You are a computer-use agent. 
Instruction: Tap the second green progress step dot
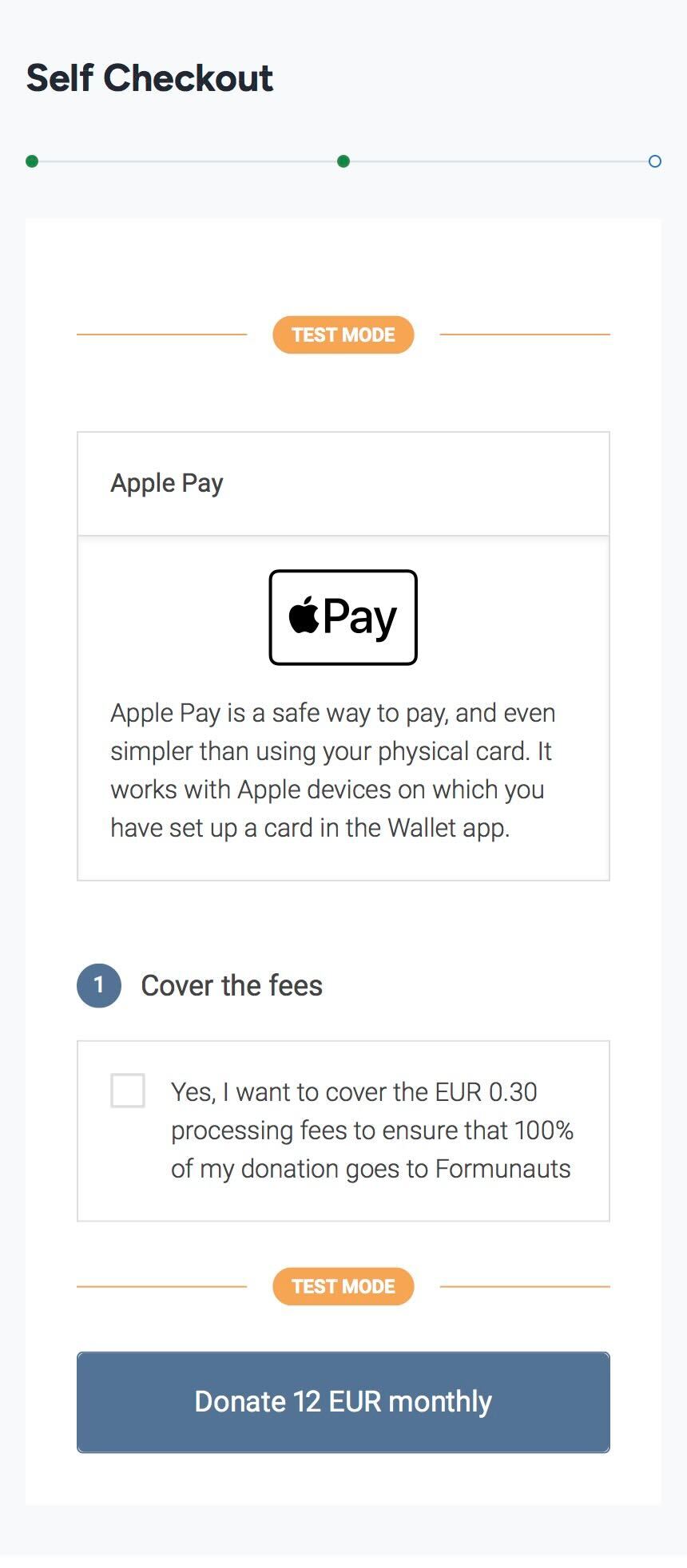tap(343, 161)
